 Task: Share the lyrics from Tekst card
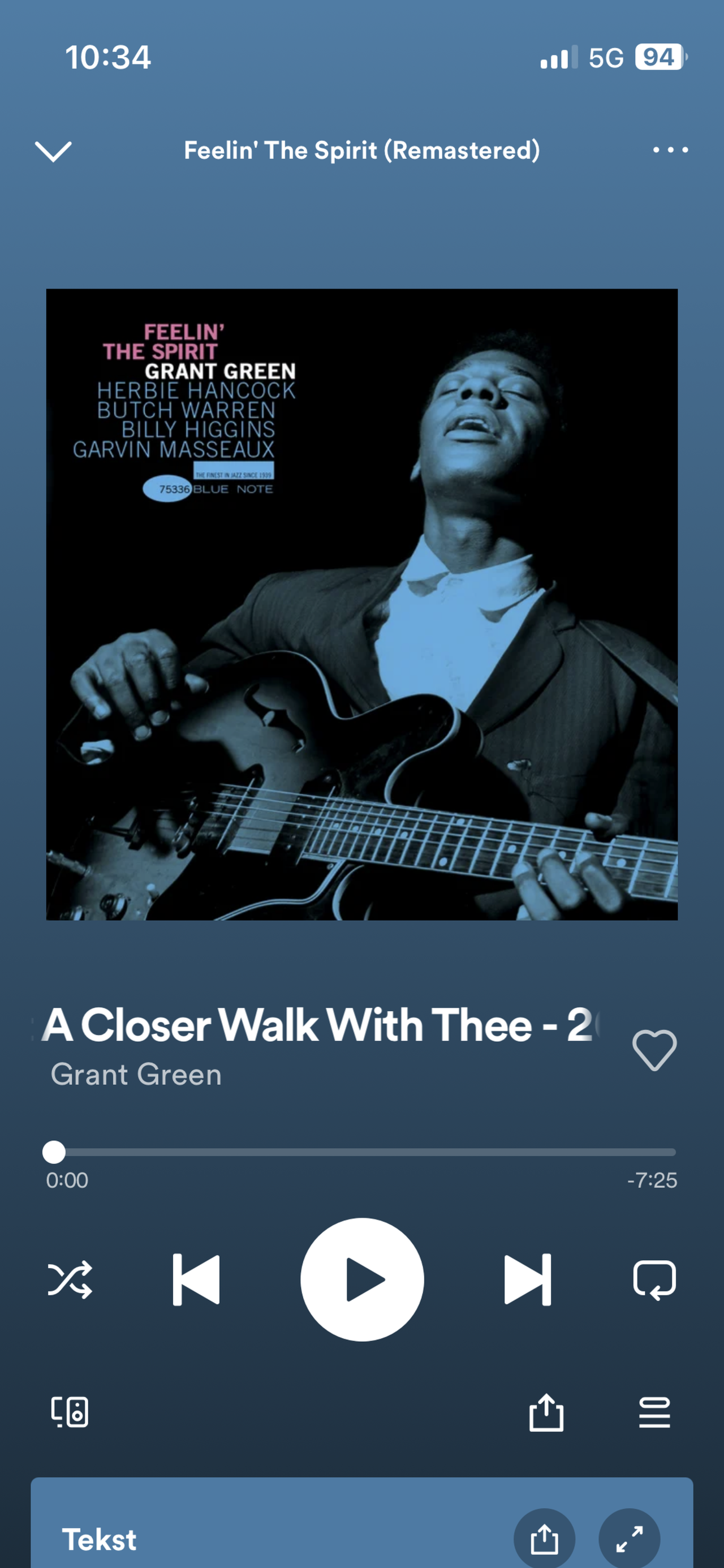[544, 1539]
